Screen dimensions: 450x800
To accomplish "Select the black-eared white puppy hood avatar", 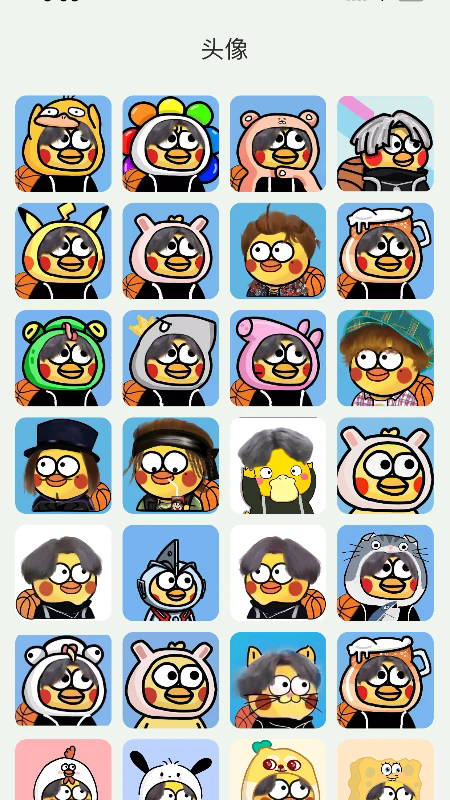I will point(170,769).
